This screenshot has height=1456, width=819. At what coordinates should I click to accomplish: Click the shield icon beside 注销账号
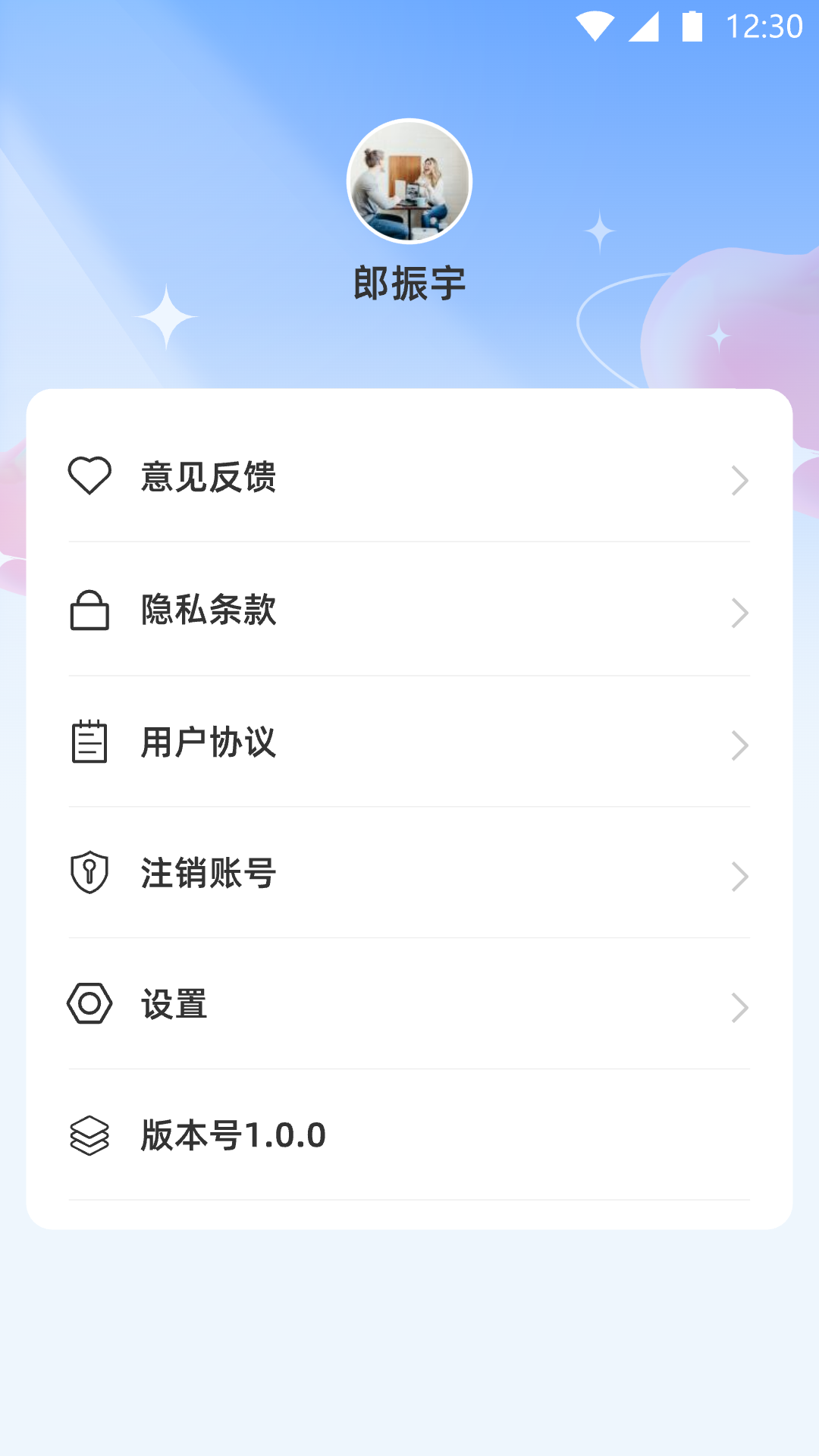[x=90, y=874]
